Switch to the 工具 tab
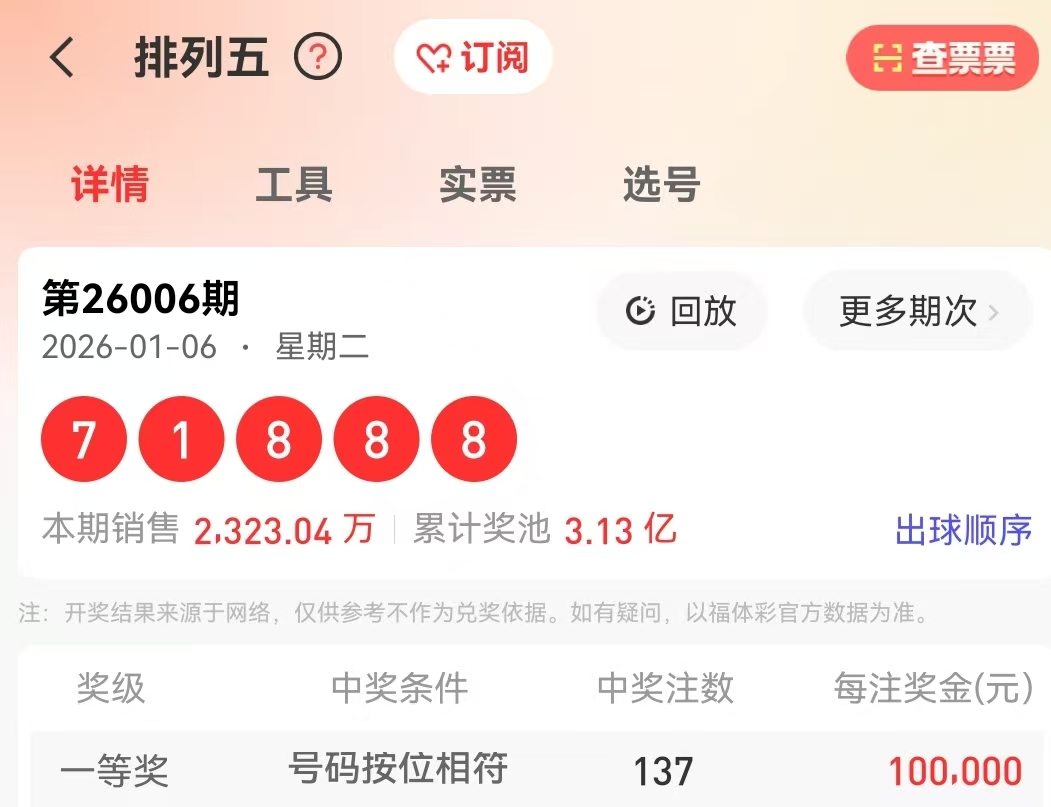Viewport: 1051px width, 807px height. [294, 185]
